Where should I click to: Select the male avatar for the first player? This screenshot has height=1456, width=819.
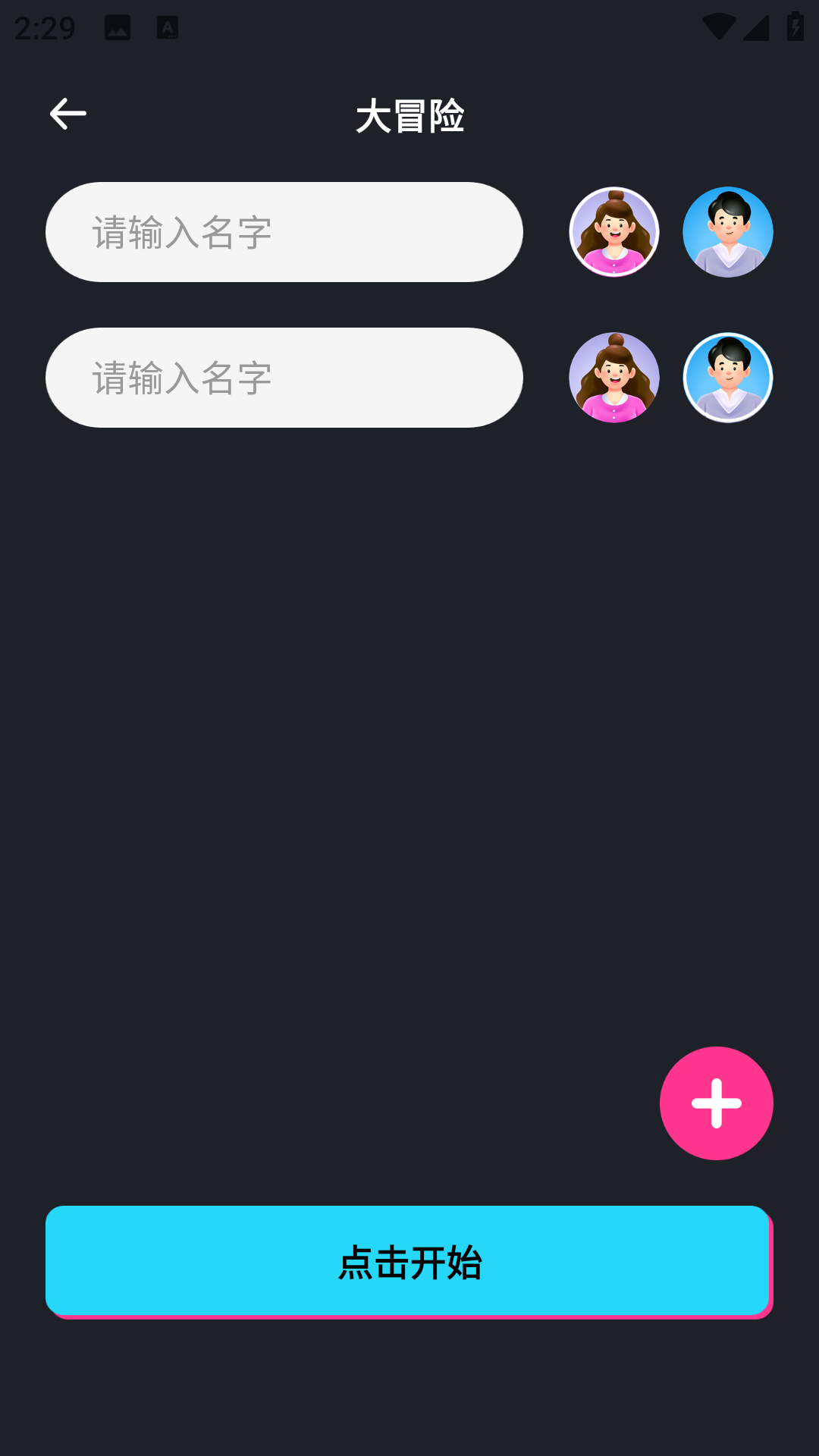coord(728,232)
